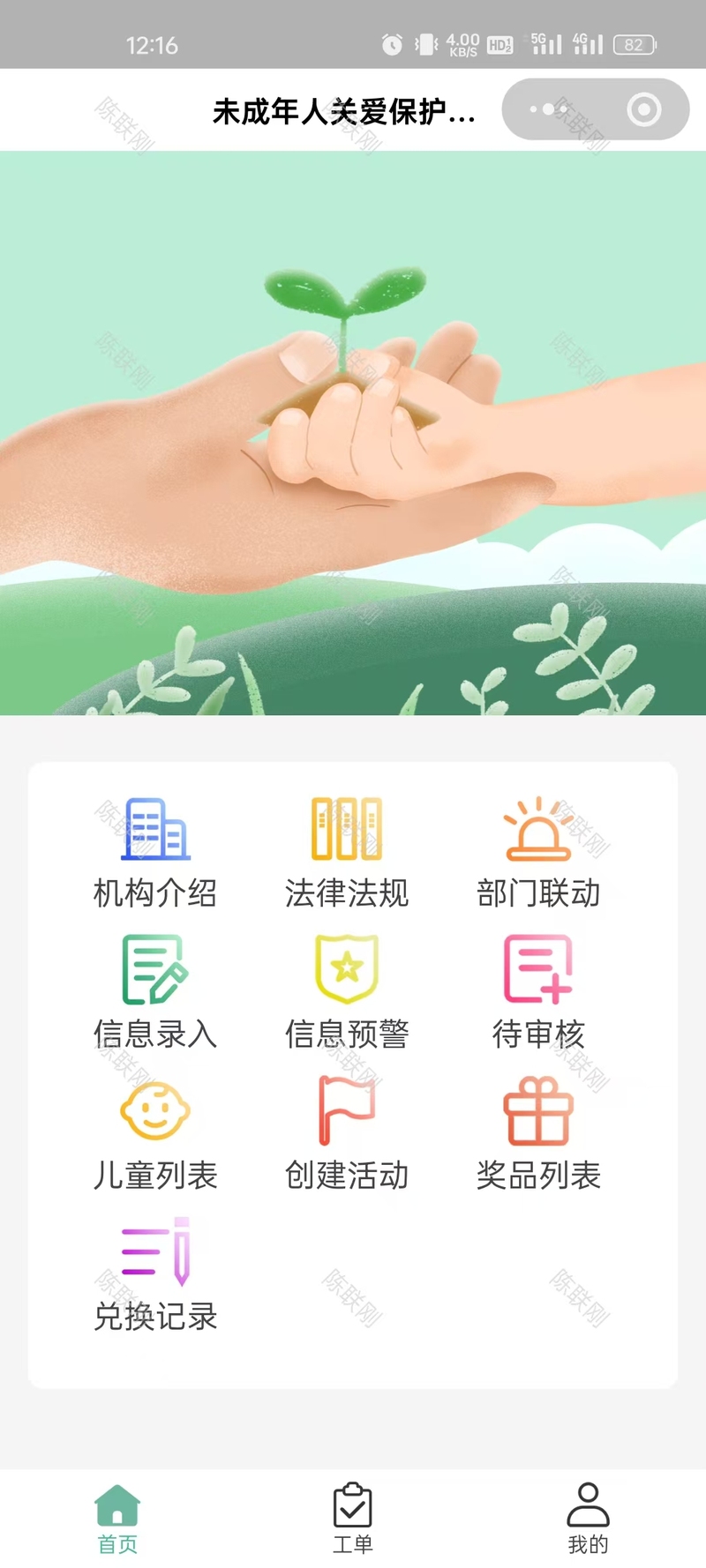The image size is (706, 1568).
Task: Open 机构介绍 section
Action: point(155,851)
